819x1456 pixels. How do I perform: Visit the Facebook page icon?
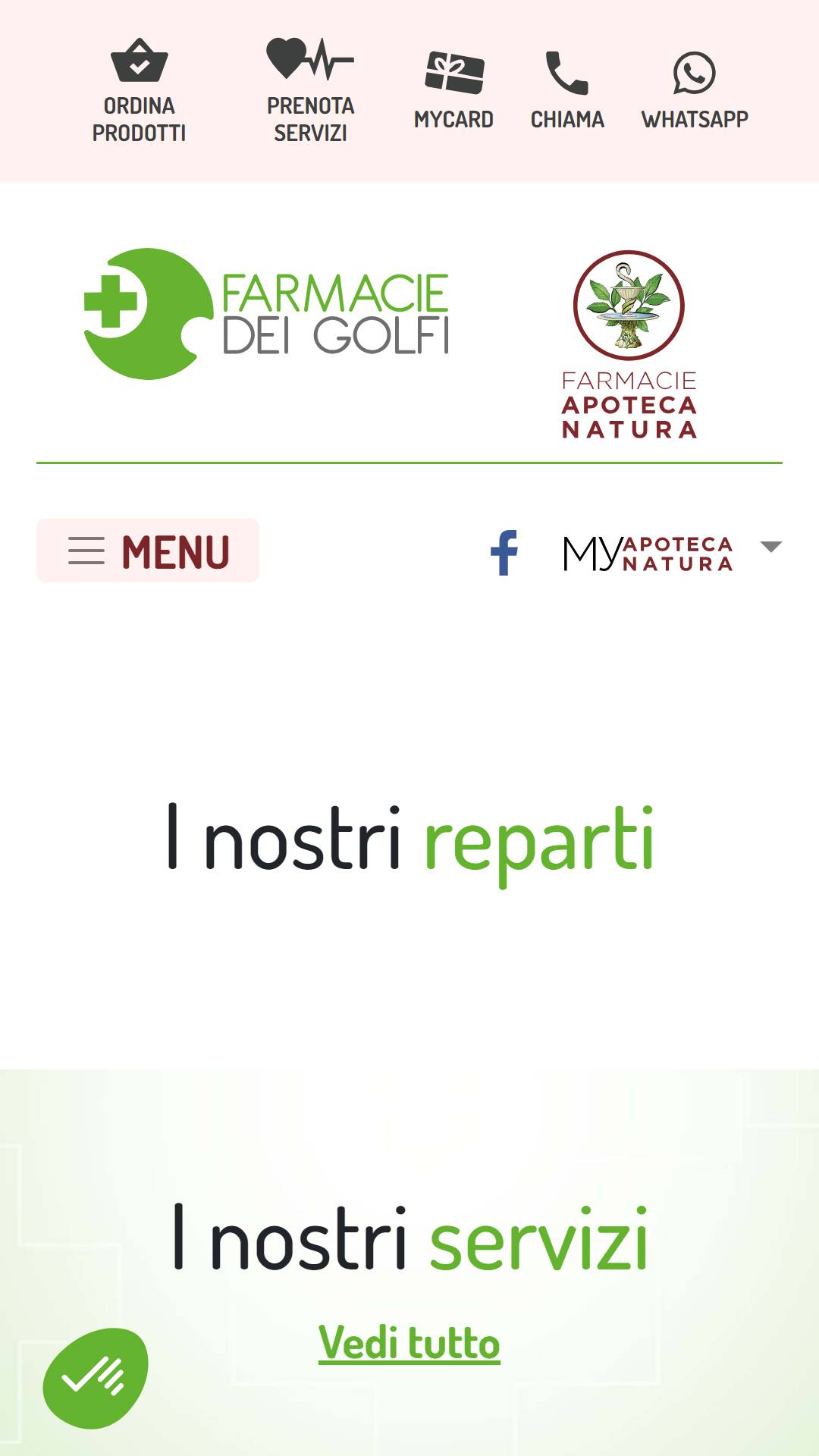[x=504, y=553]
